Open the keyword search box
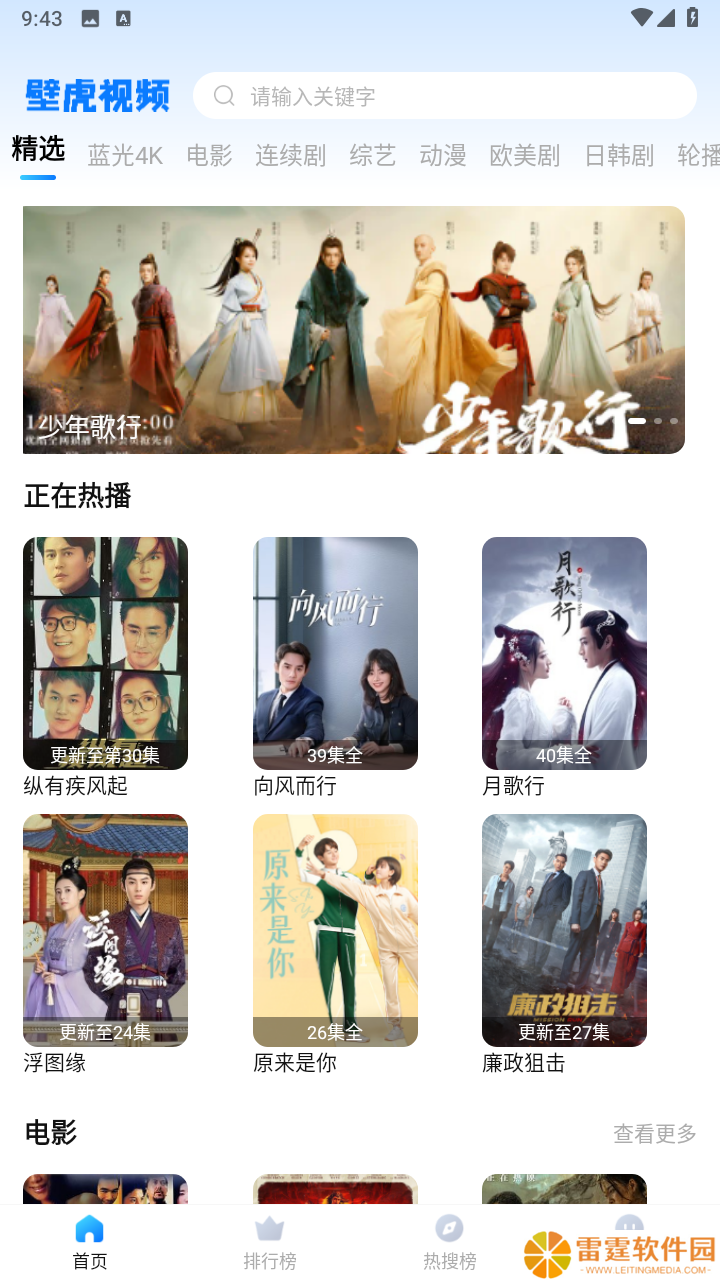Screen dimensions: 720x1280 (x=445, y=96)
